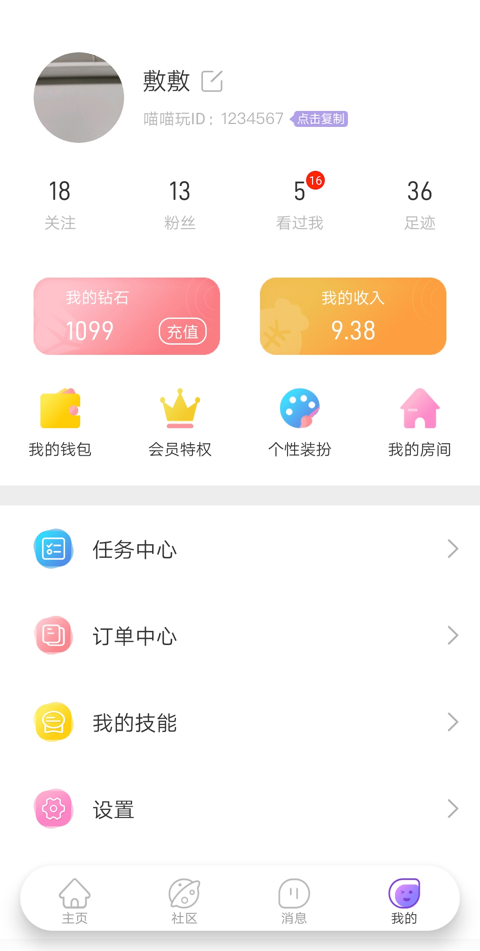
Task: Open the 足迹 footprints count
Action: point(420,205)
